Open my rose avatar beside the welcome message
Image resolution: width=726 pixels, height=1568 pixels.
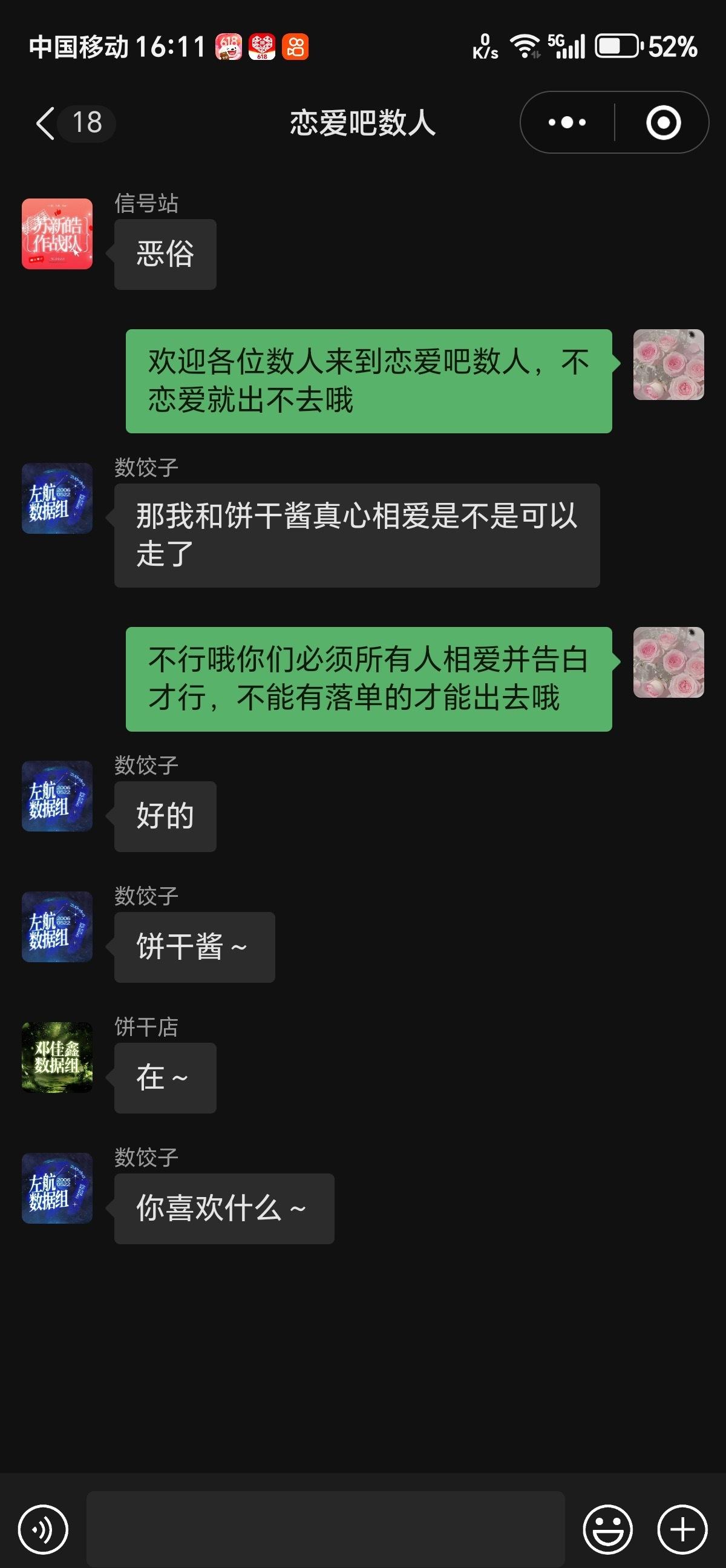(x=668, y=364)
